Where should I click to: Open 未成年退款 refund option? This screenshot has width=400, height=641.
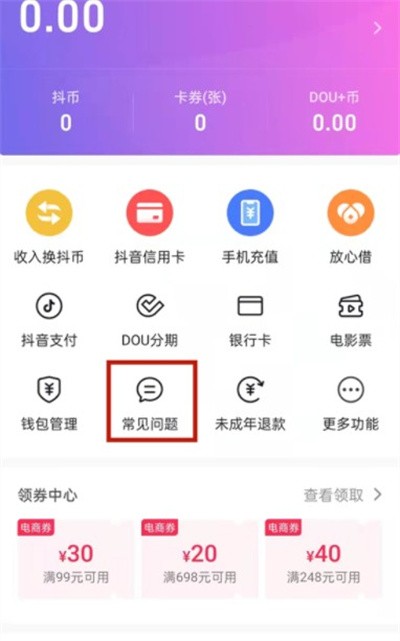(x=250, y=404)
